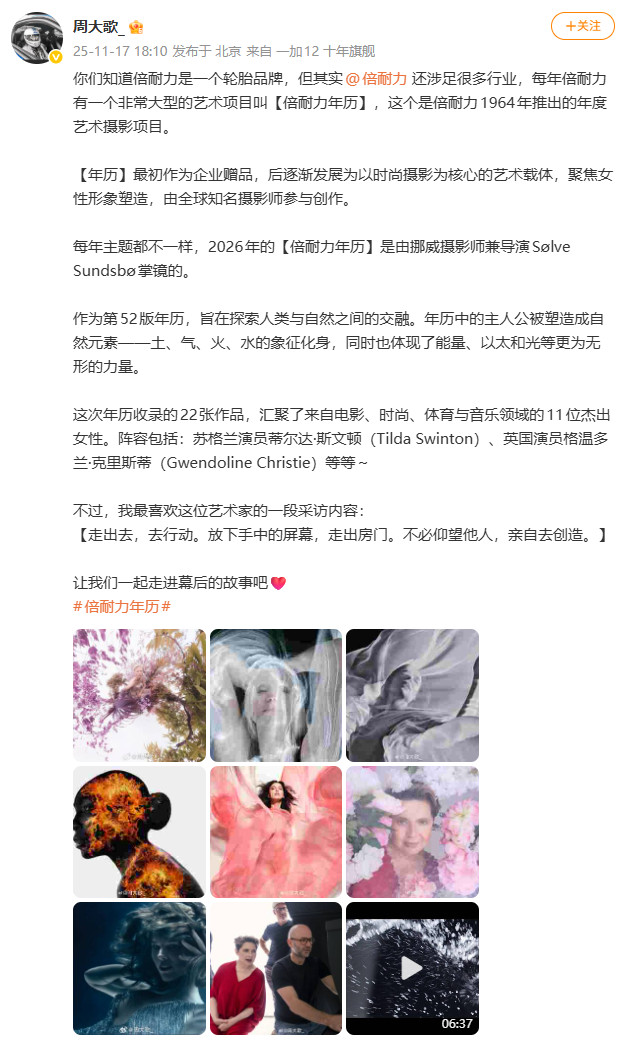Open the portrait surrounded by pink flowers

(x=412, y=832)
